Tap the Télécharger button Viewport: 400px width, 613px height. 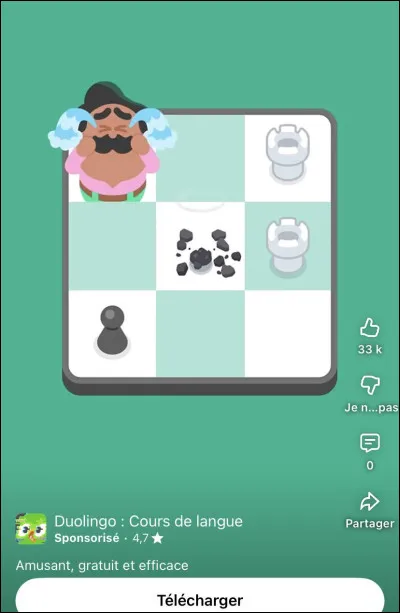pos(200,595)
